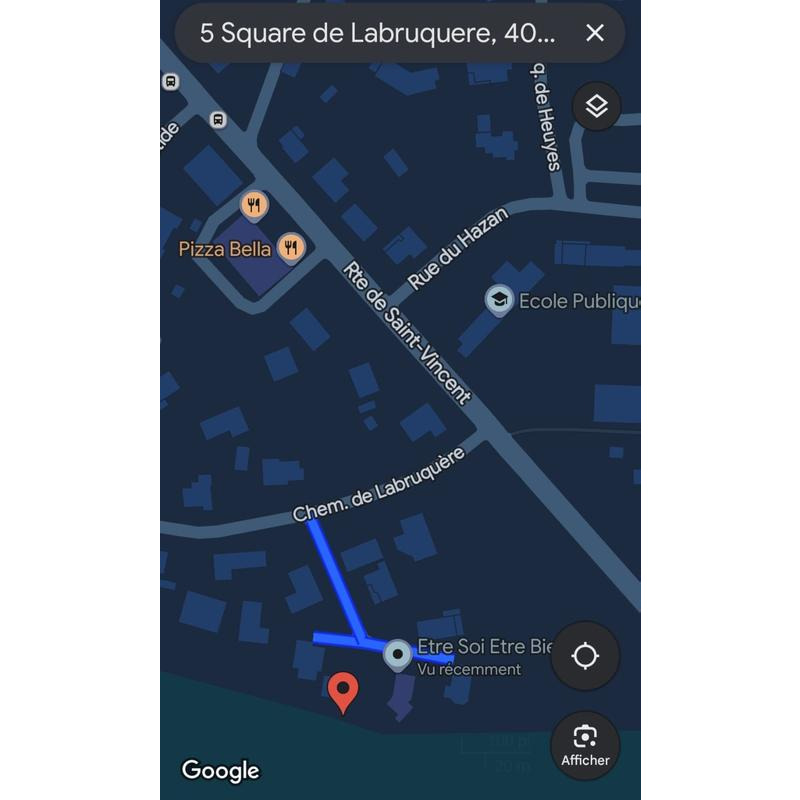Select the Pizza Bella restaurant marker
This screenshot has width=800, height=800.
point(291,247)
